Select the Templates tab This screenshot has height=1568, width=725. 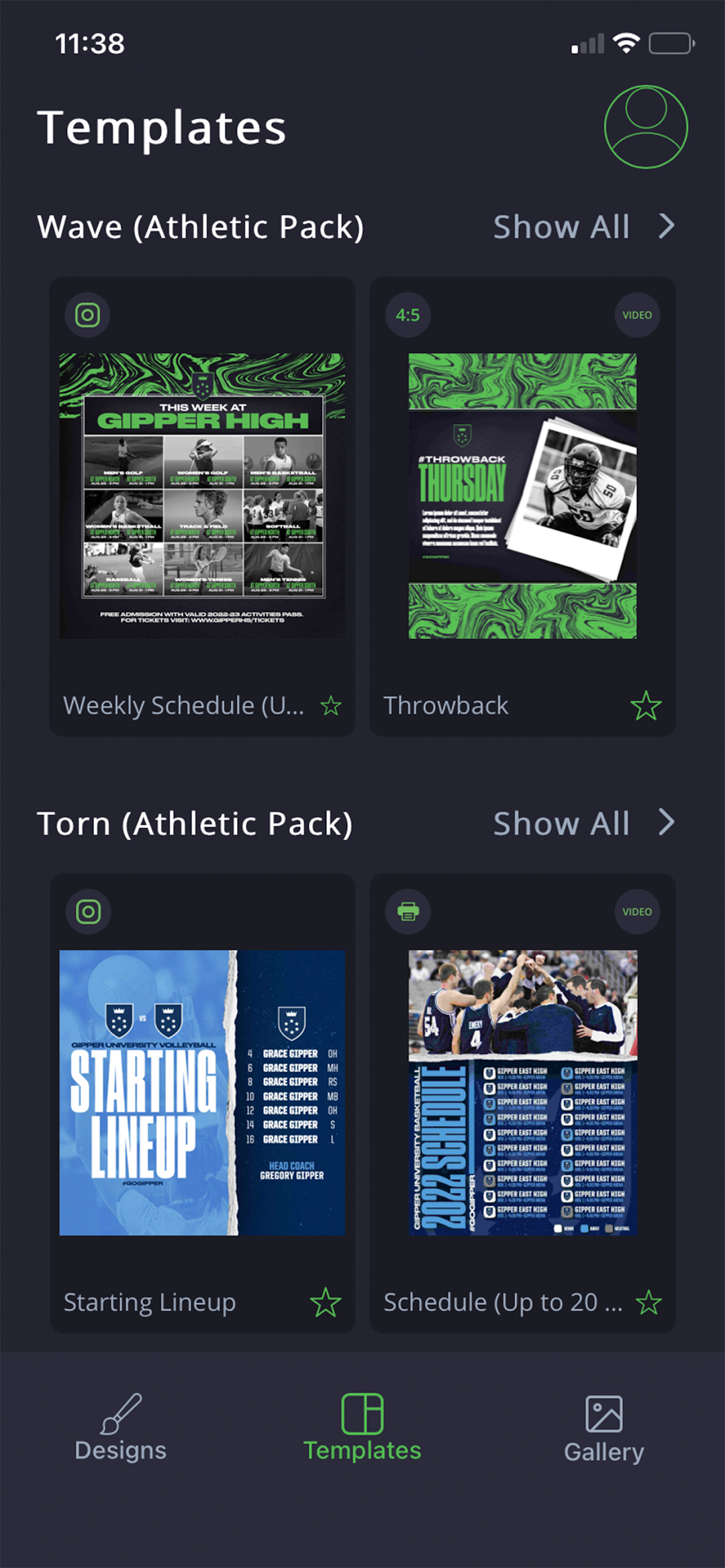[x=362, y=1428]
